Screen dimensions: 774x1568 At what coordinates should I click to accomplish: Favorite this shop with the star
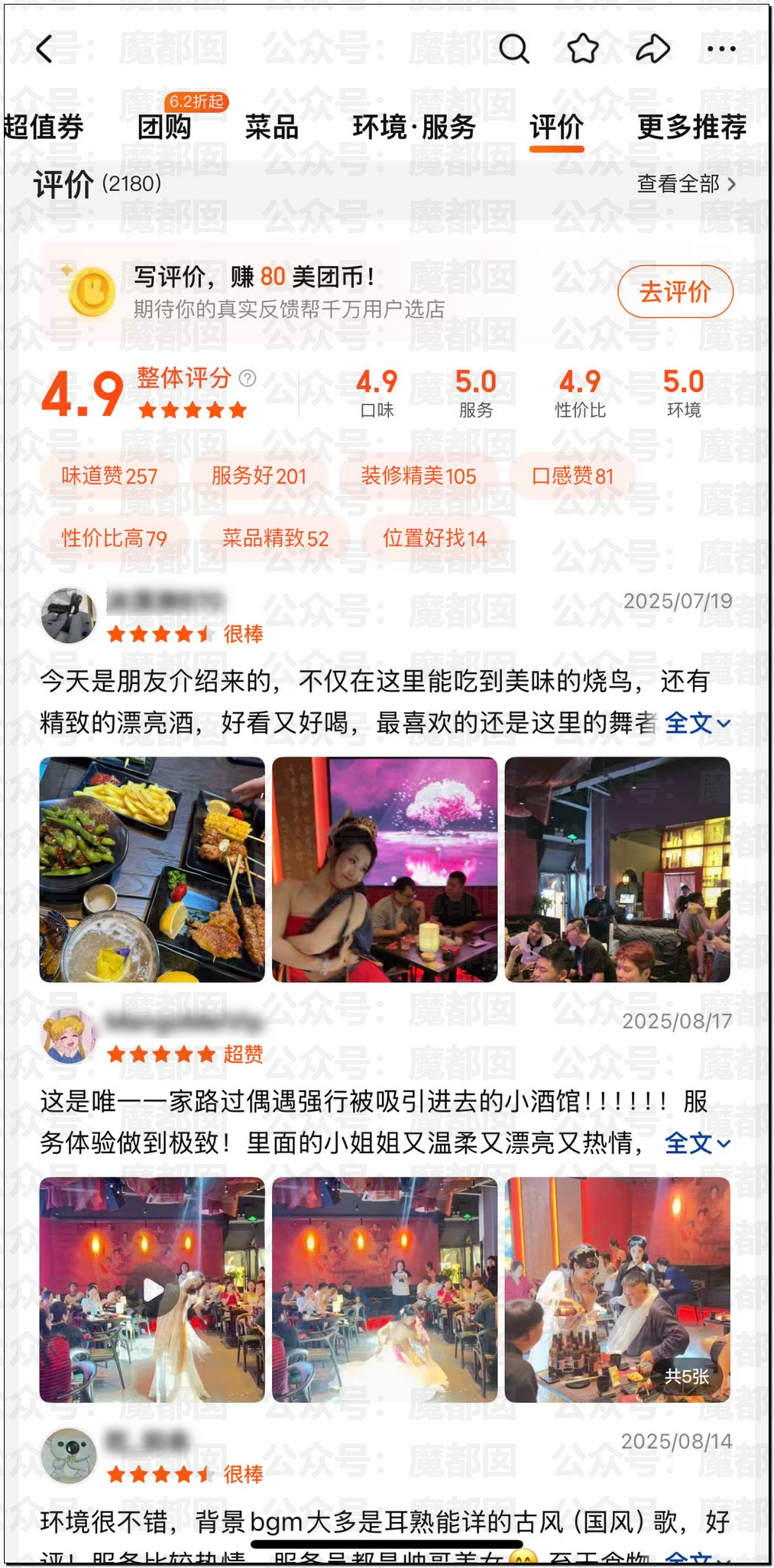click(x=583, y=50)
